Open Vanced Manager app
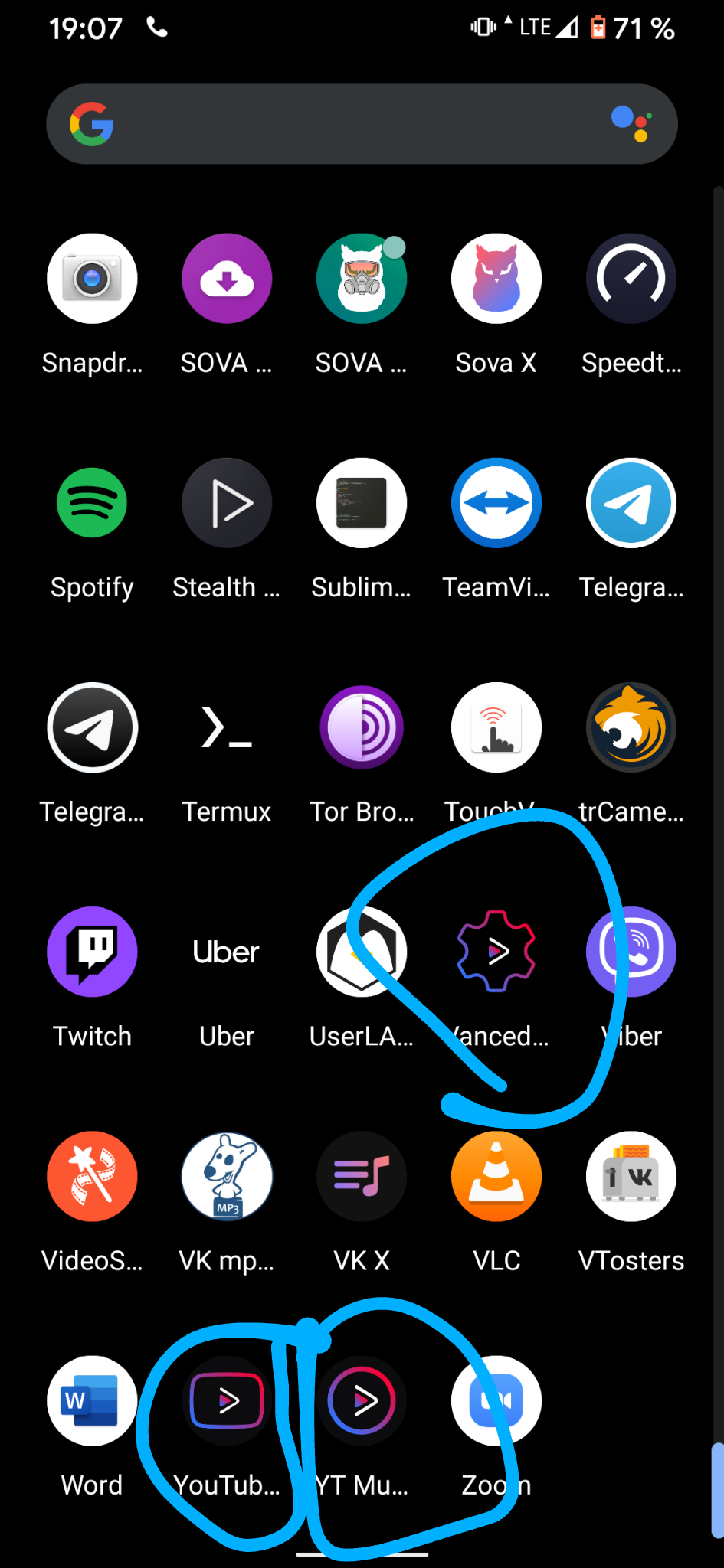This screenshot has height=1568, width=724. point(496,952)
